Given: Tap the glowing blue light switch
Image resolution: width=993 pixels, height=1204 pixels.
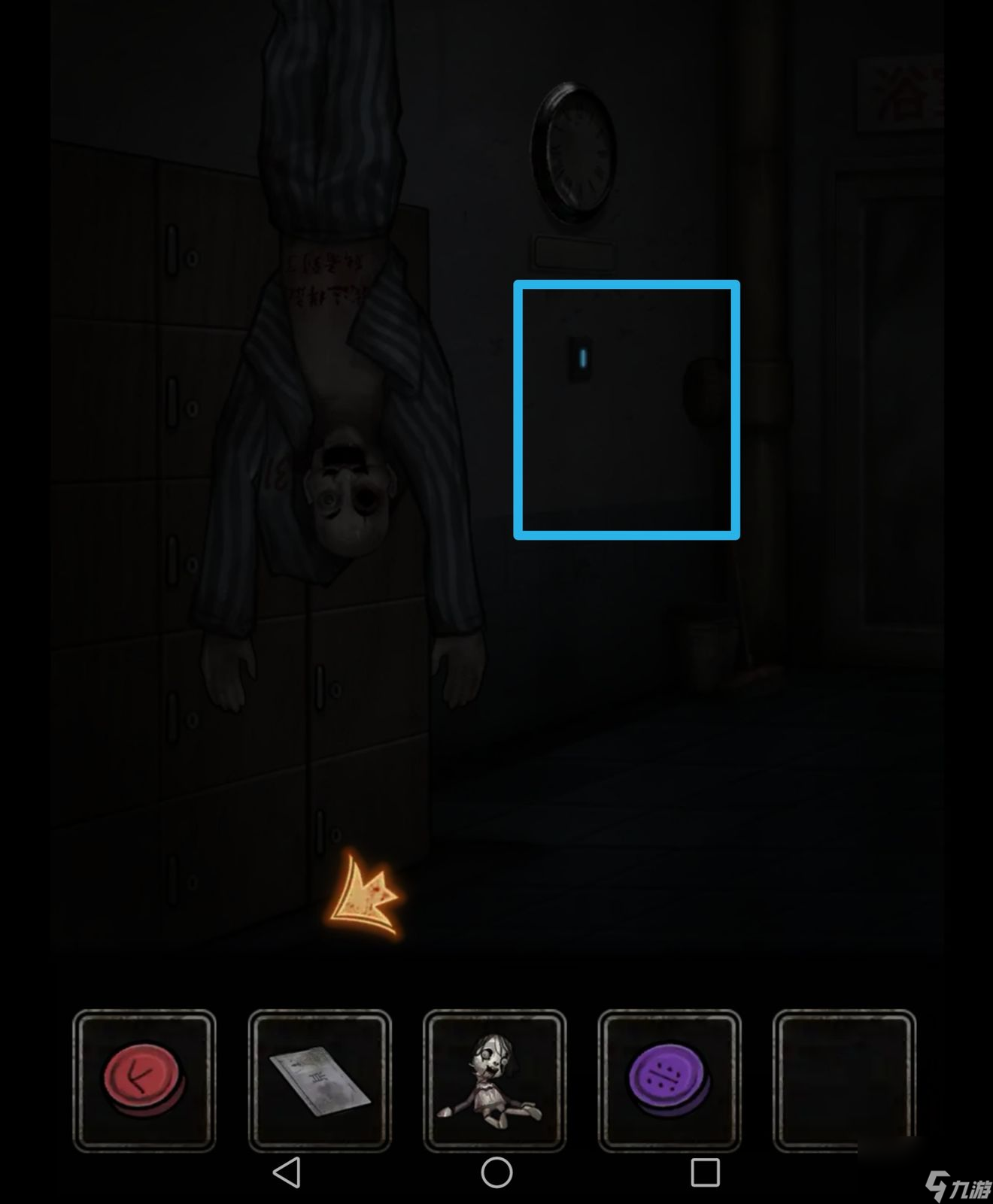Looking at the screenshot, I should (x=581, y=359).
